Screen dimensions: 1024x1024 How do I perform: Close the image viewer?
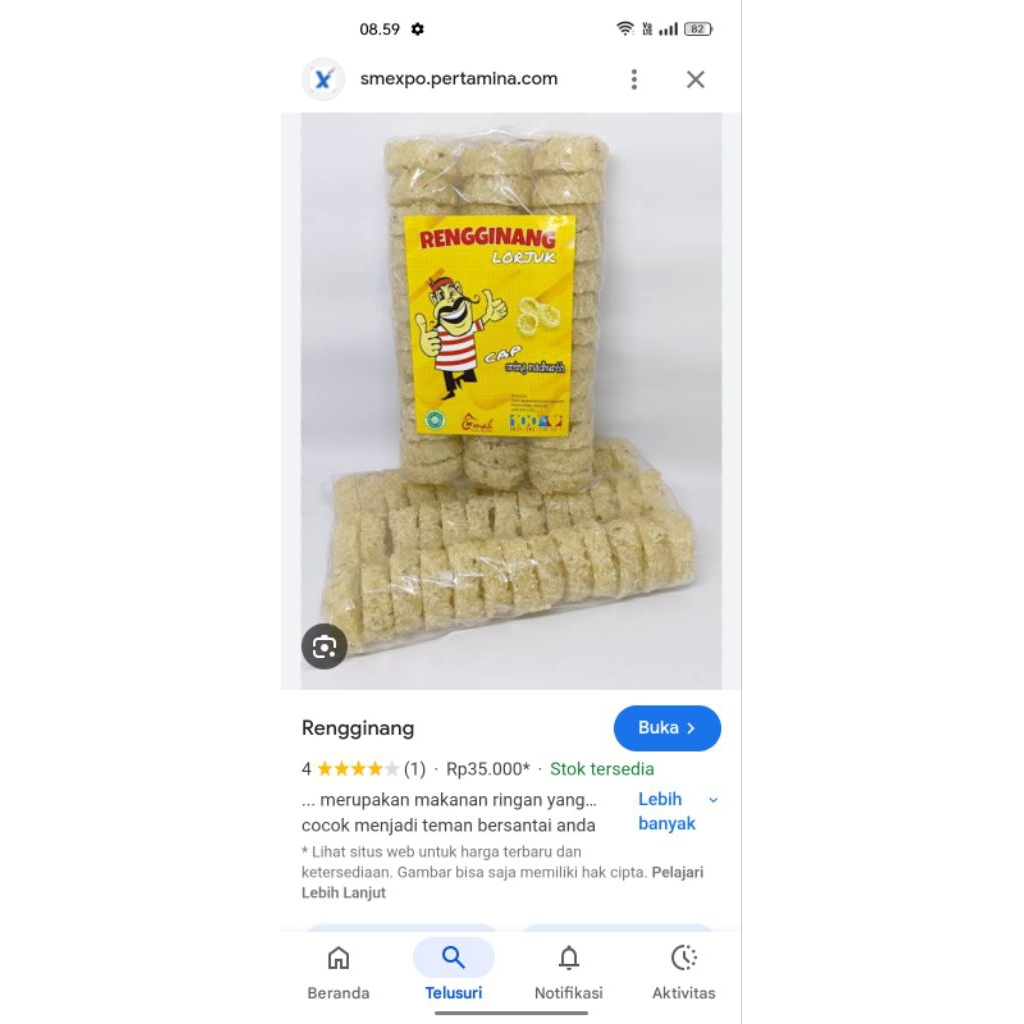pos(695,80)
